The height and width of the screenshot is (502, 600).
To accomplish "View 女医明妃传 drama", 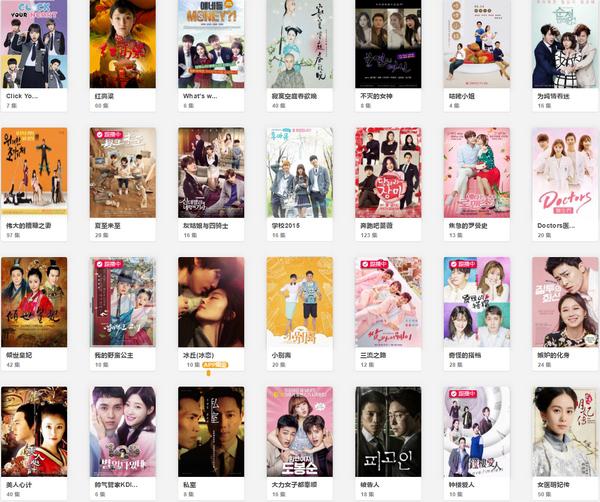I will pos(565,432).
